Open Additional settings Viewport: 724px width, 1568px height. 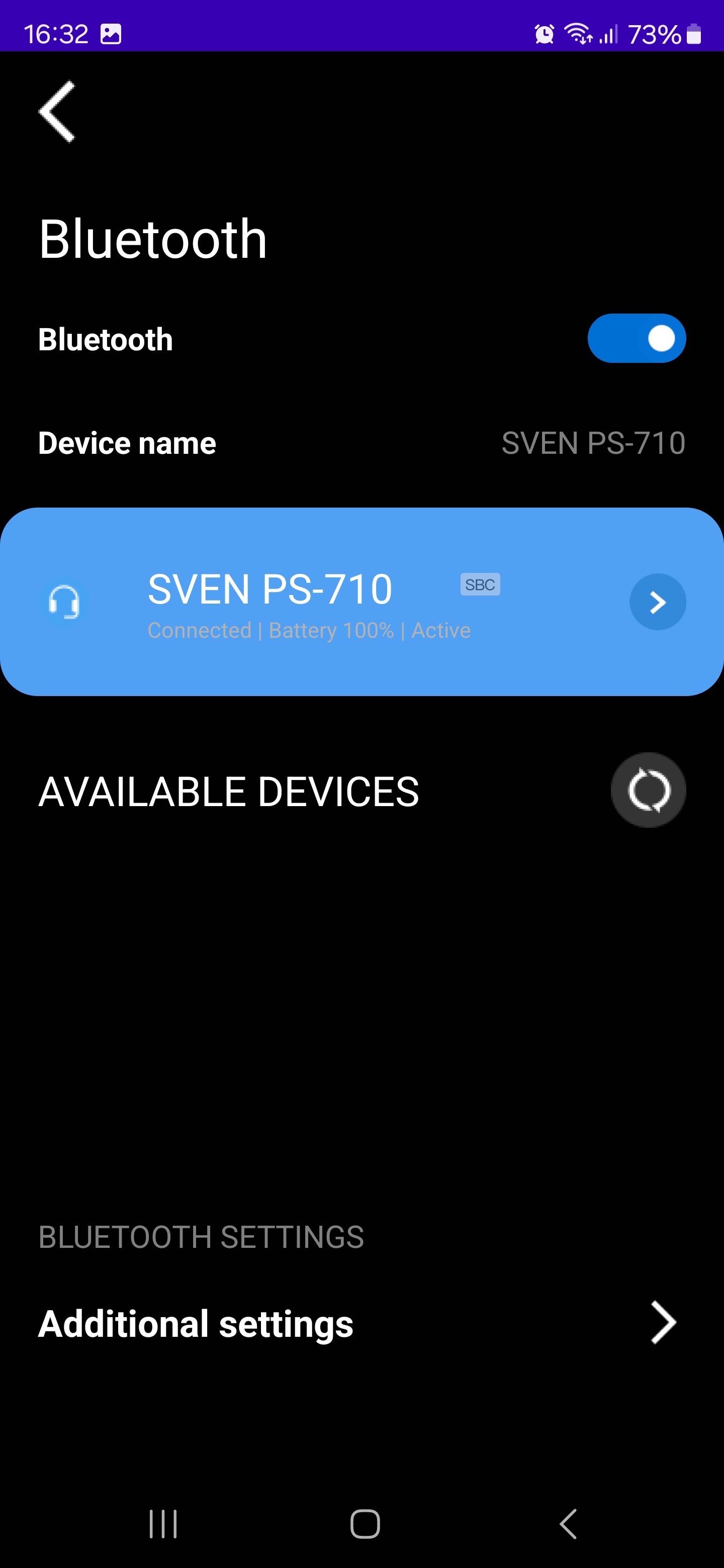click(361, 1323)
